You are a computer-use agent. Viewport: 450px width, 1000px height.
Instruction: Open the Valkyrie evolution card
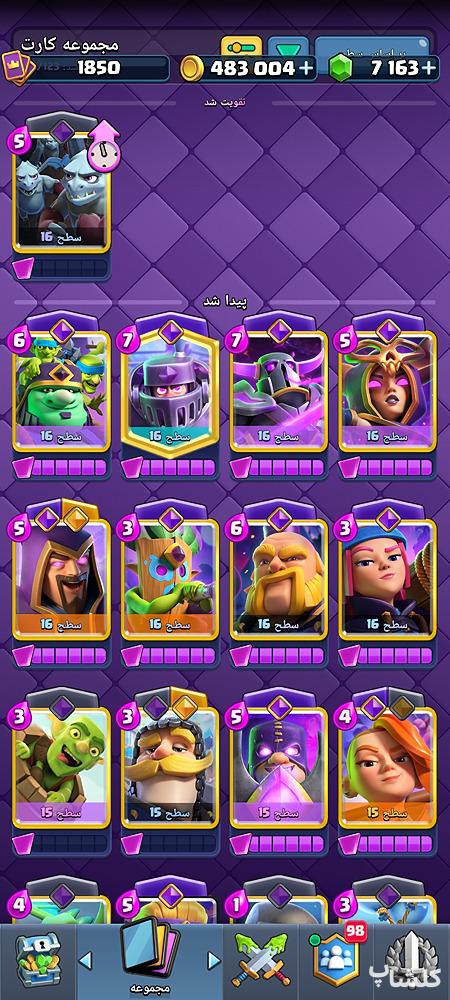[388, 770]
